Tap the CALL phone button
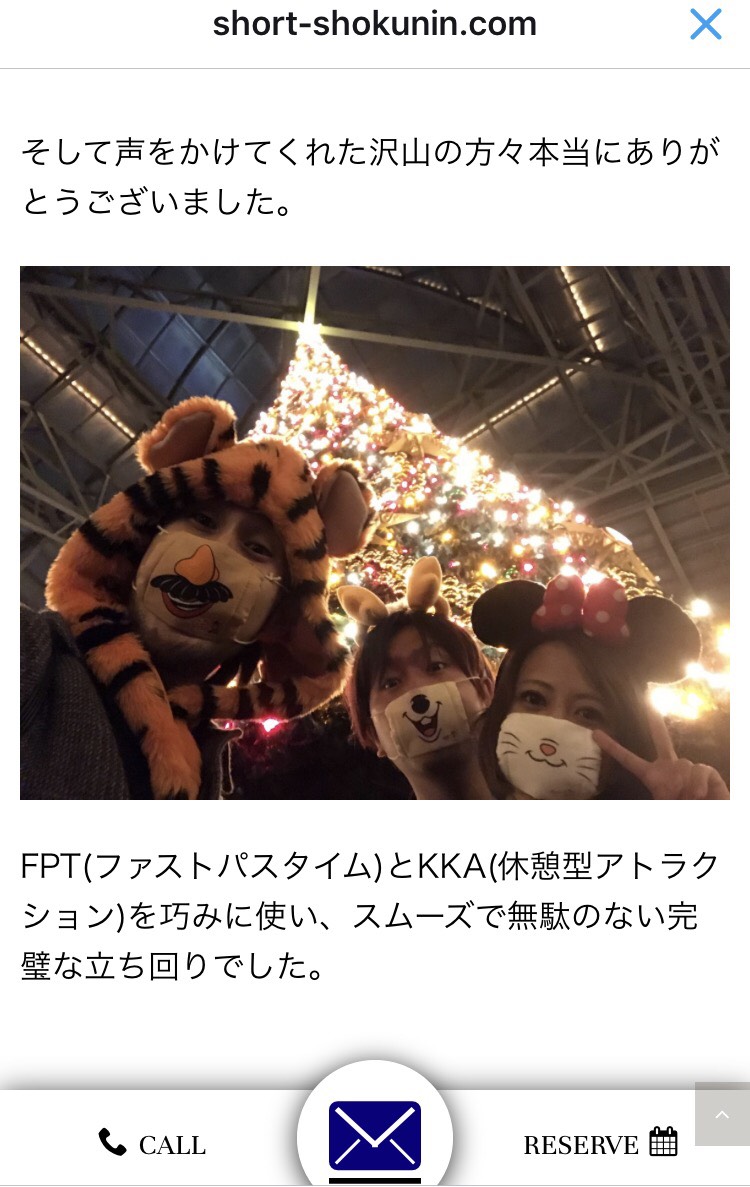Screen dimensions: 750x1187 [x=152, y=1143]
